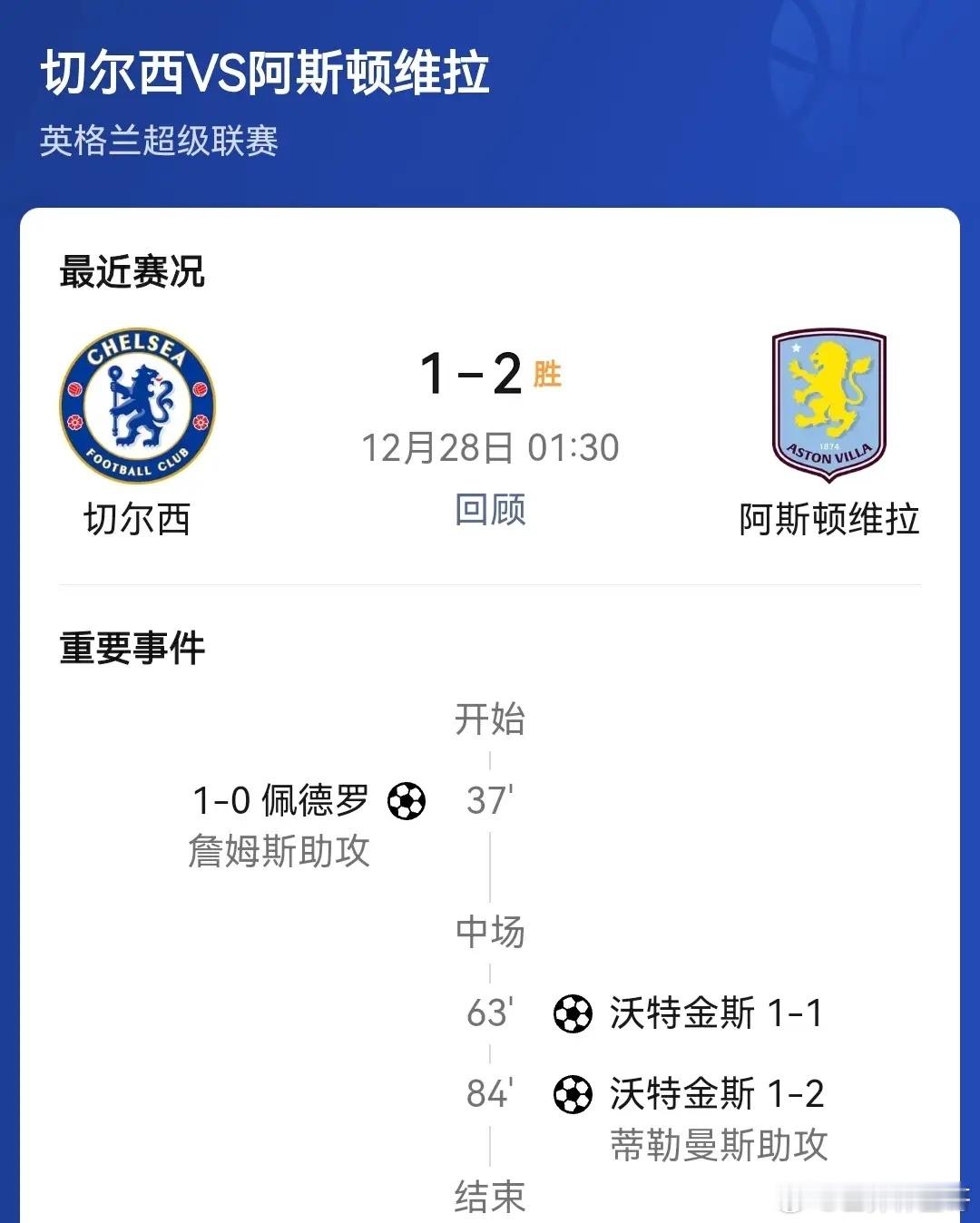Select the 切尔西 team name
The image size is (980, 1223).
pyautogui.click(x=136, y=517)
